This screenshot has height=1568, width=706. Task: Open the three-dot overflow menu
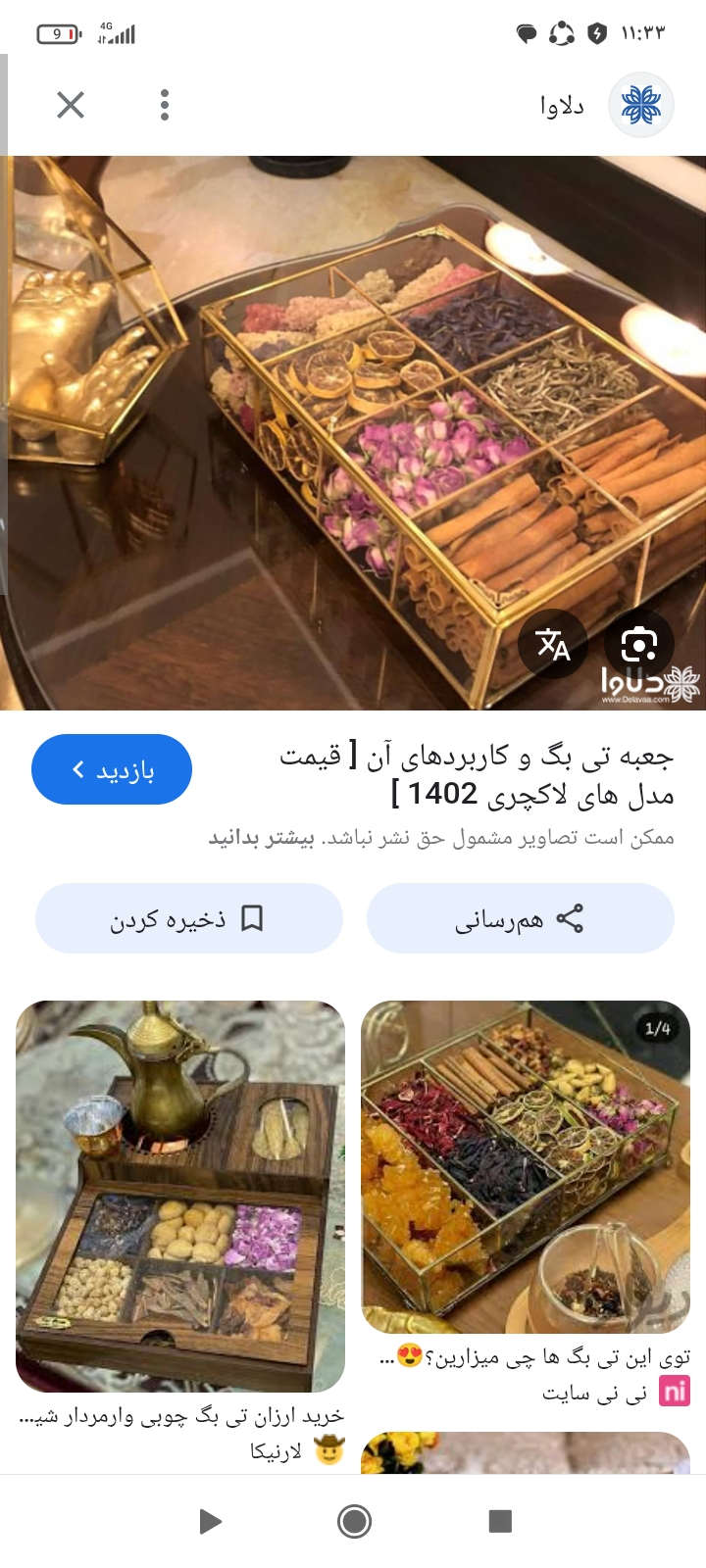(x=165, y=105)
